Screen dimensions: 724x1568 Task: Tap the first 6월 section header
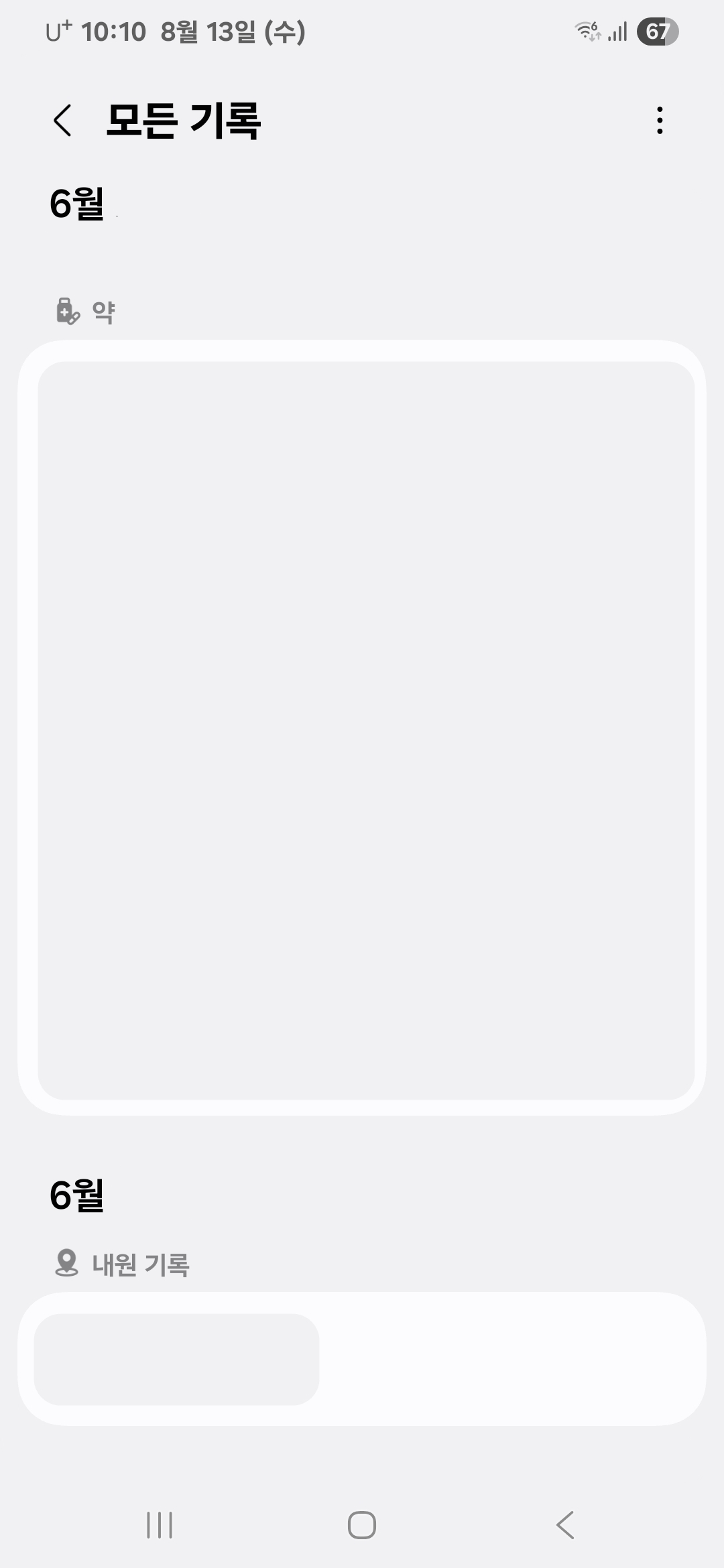click(77, 204)
